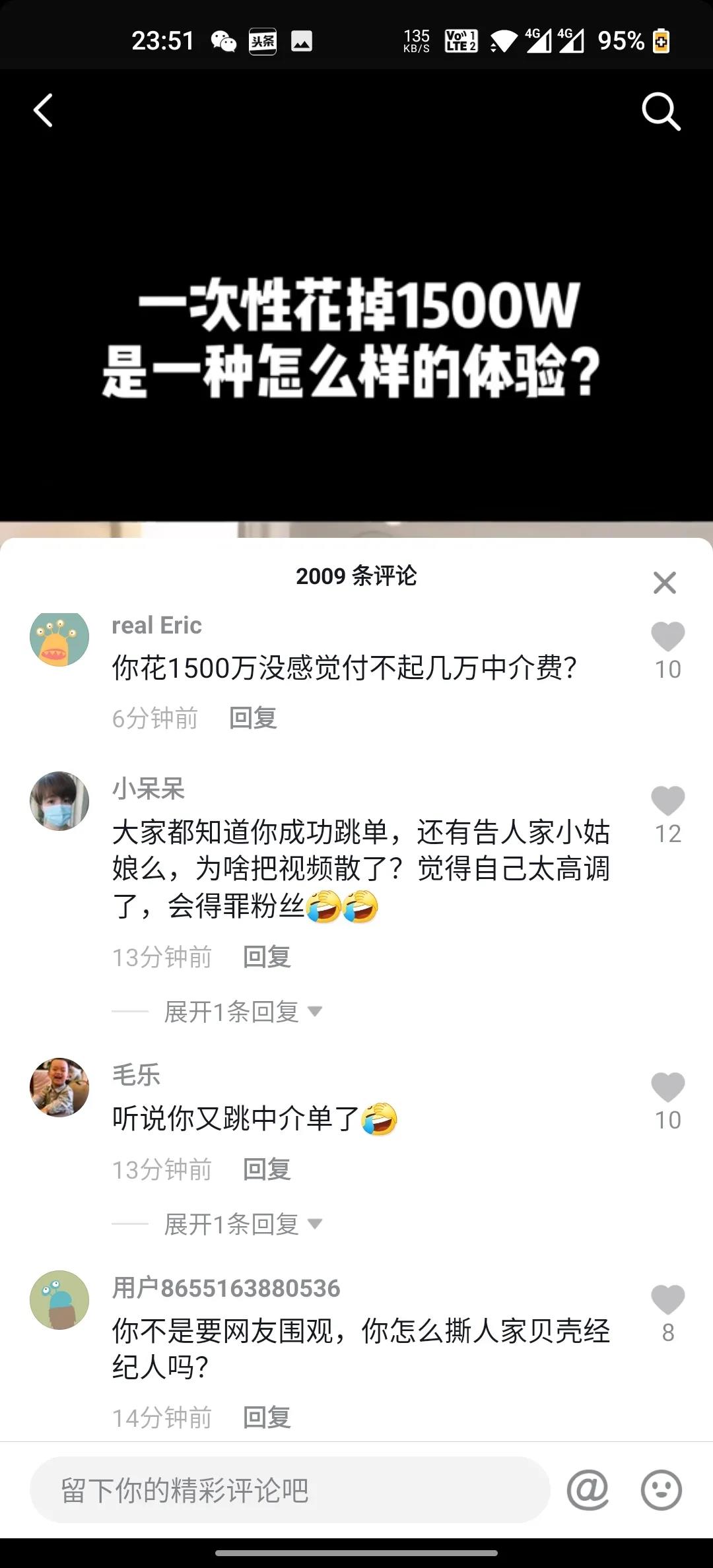
Task: Open 用户8655163880536's profile avatar
Action: pos(59,1300)
